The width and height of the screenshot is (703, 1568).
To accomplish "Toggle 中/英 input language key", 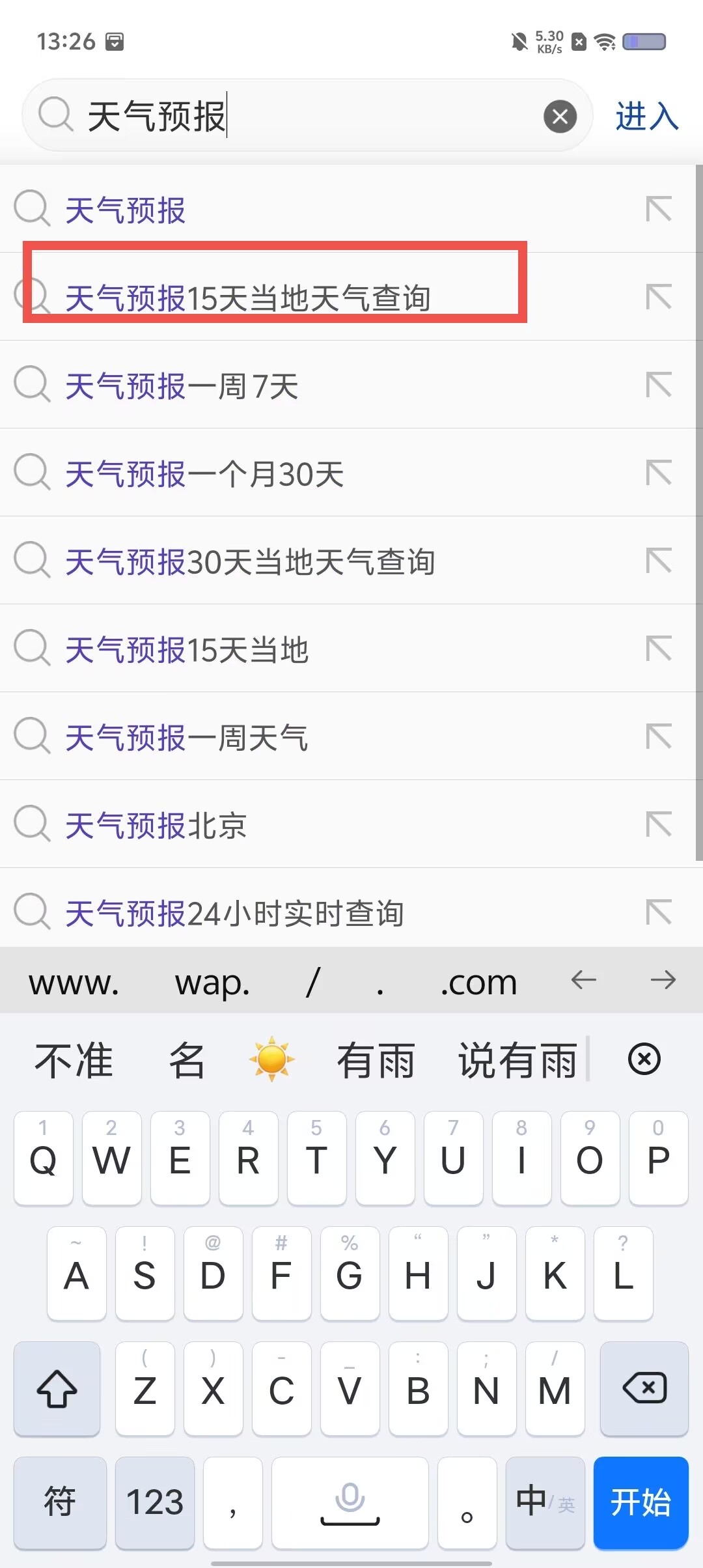I will 545,1502.
